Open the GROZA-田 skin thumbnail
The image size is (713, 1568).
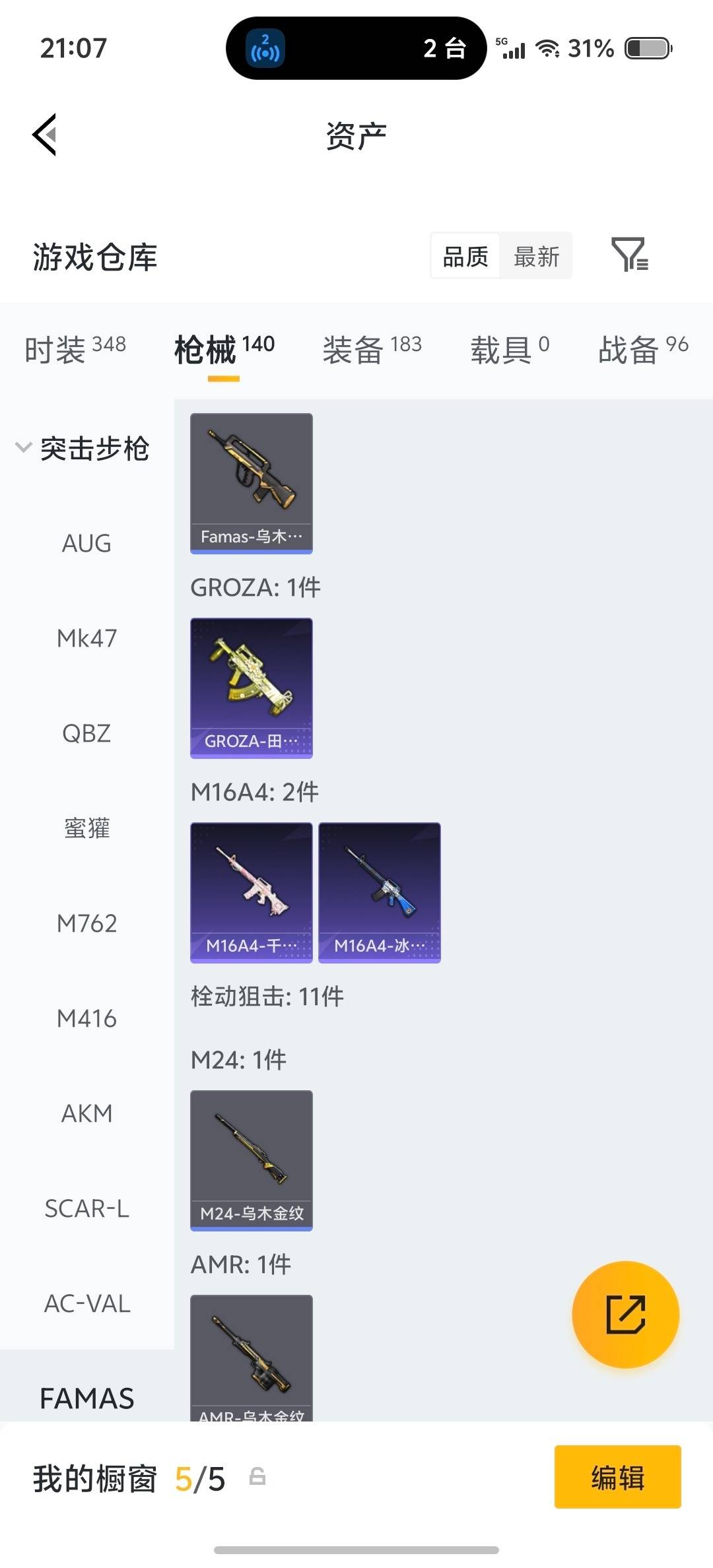tap(251, 687)
